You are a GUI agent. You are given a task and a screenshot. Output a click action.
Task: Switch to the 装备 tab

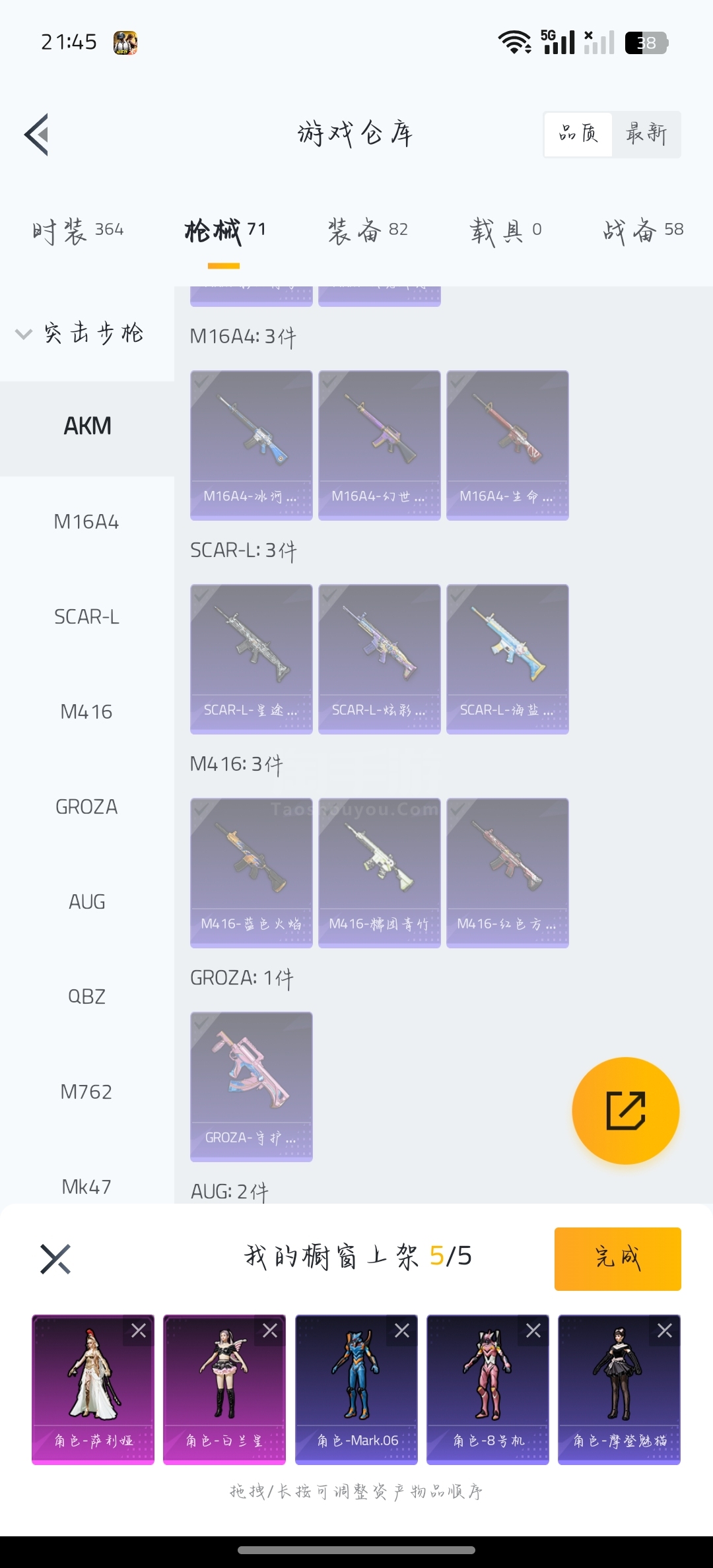368,230
